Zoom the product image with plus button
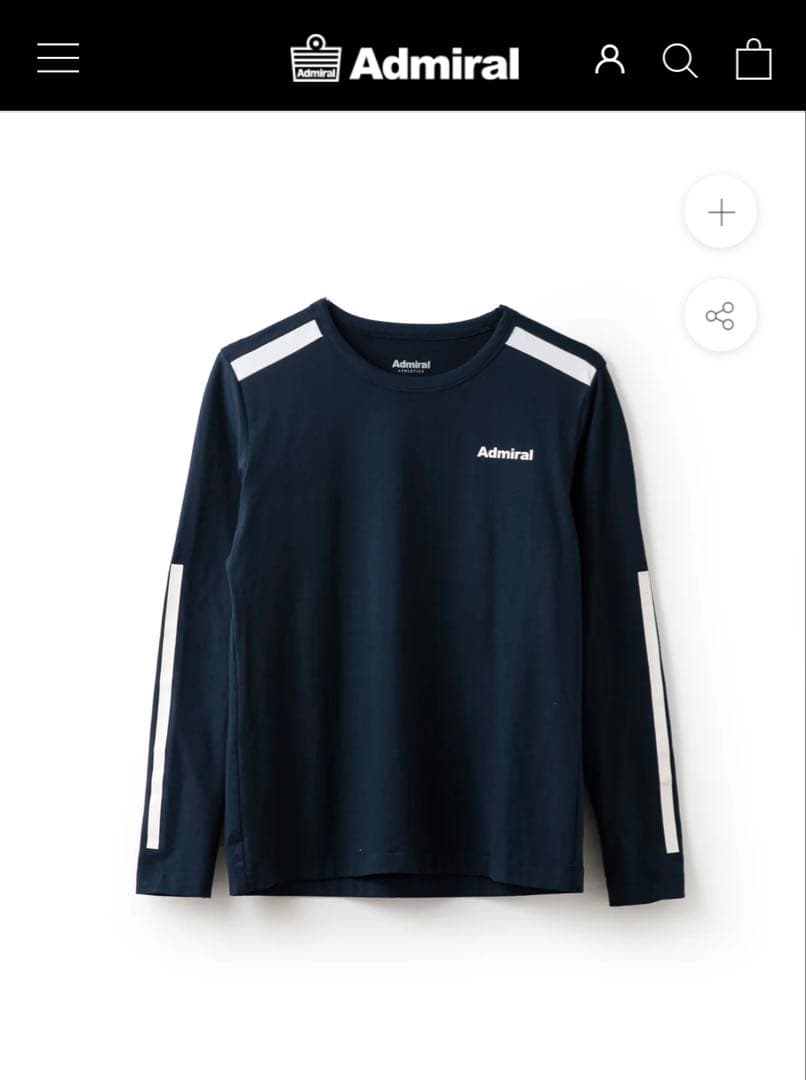This screenshot has width=806, height=1080. (x=720, y=212)
